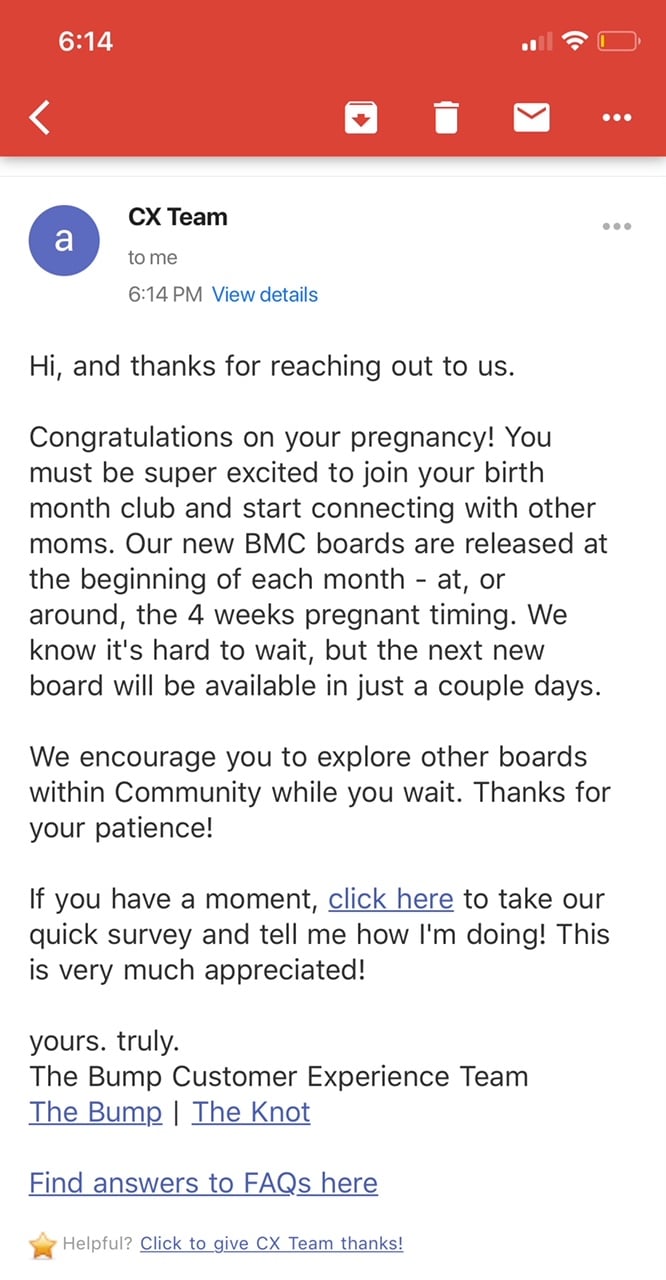Follow the click here survey link
The height and width of the screenshot is (1280, 666).
click(x=391, y=899)
